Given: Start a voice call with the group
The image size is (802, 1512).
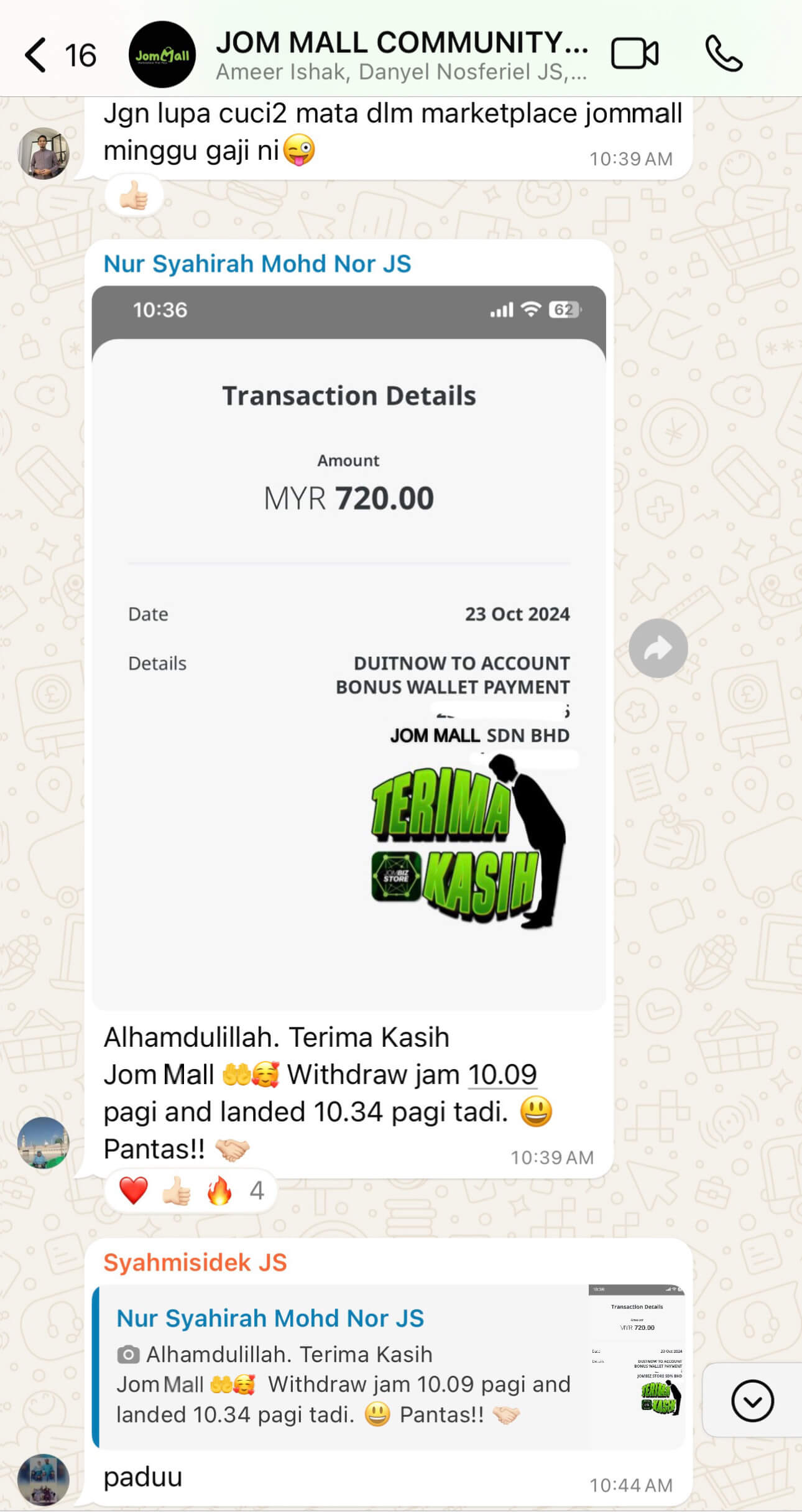Looking at the screenshot, I should click(723, 53).
